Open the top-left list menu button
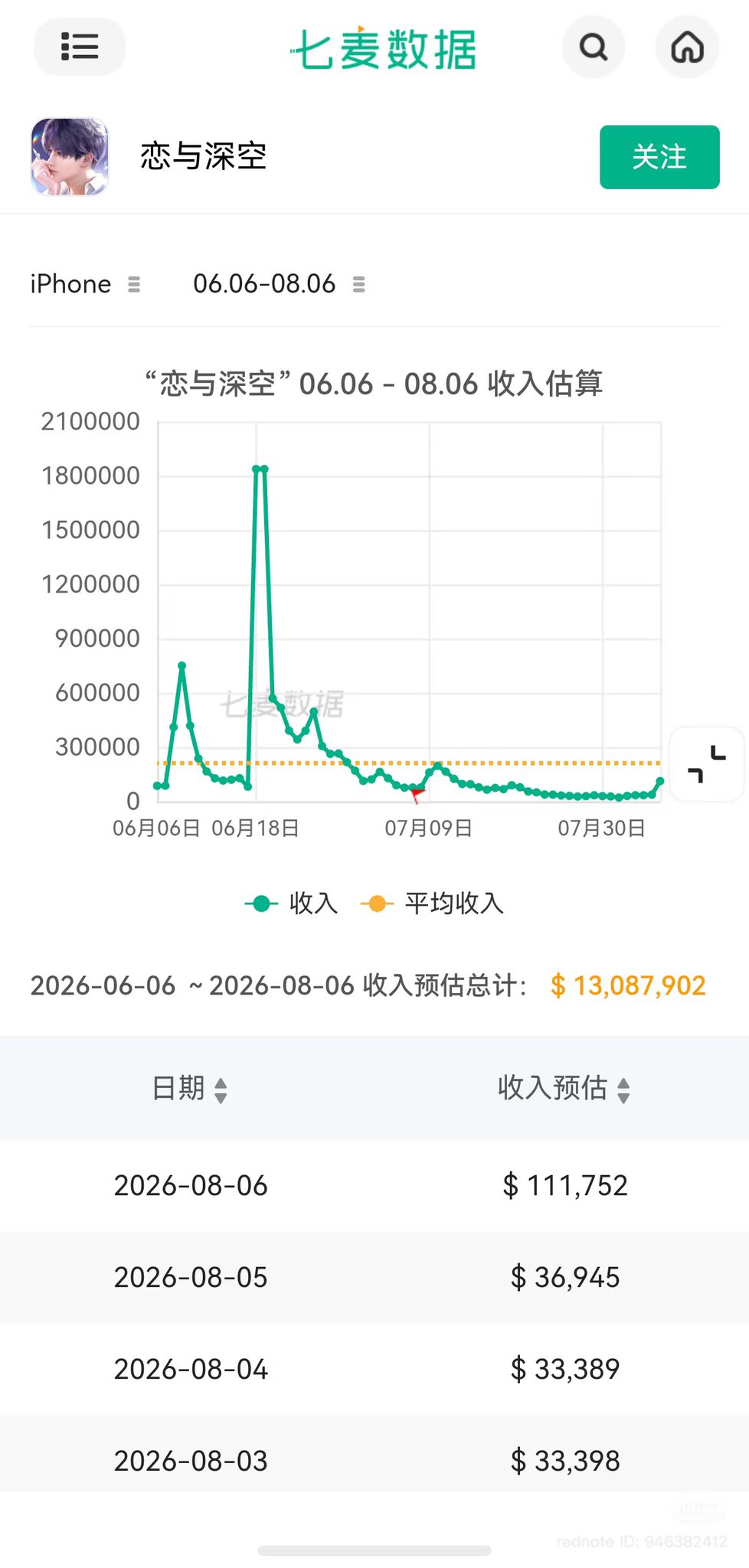Viewport: 749px width, 1568px height. click(80, 47)
